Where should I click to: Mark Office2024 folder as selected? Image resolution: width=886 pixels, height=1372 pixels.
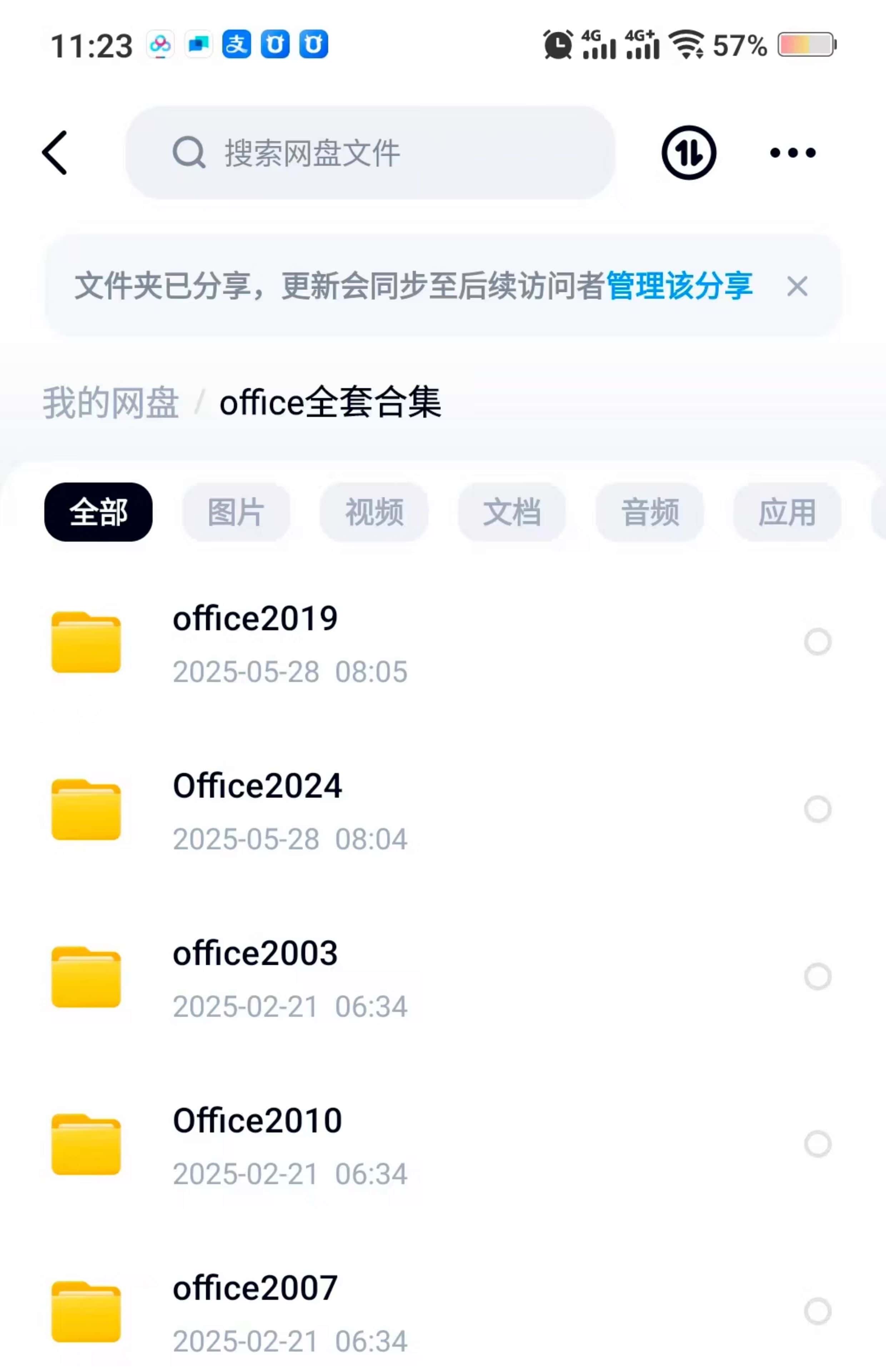click(x=817, y=809)
